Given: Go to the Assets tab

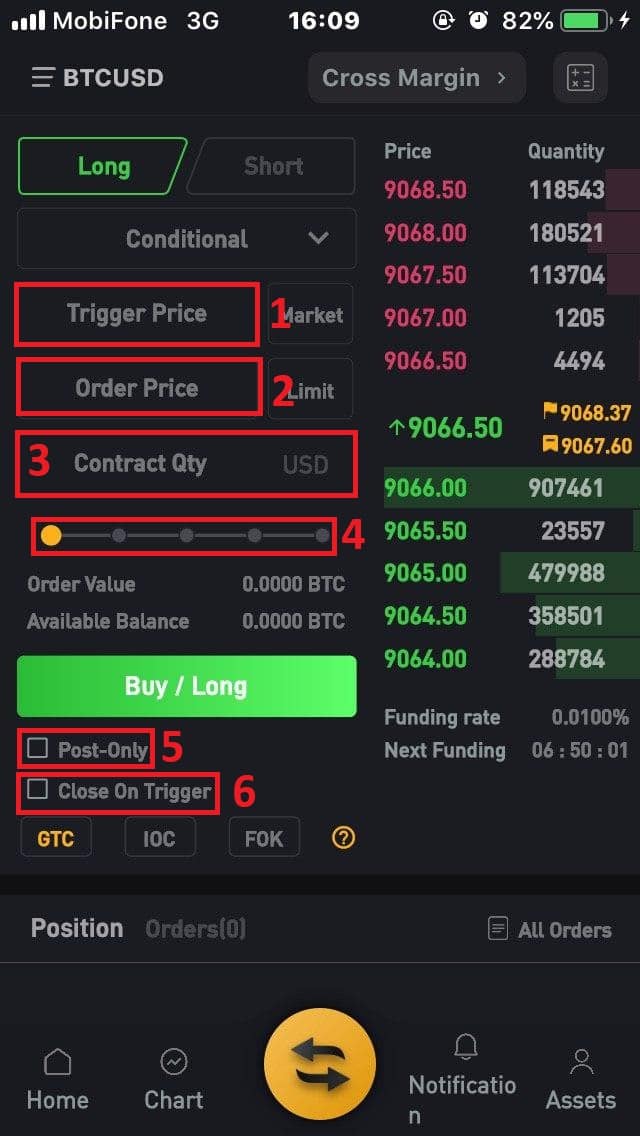Looking at the screenshot, I should tap(580, 1080).
